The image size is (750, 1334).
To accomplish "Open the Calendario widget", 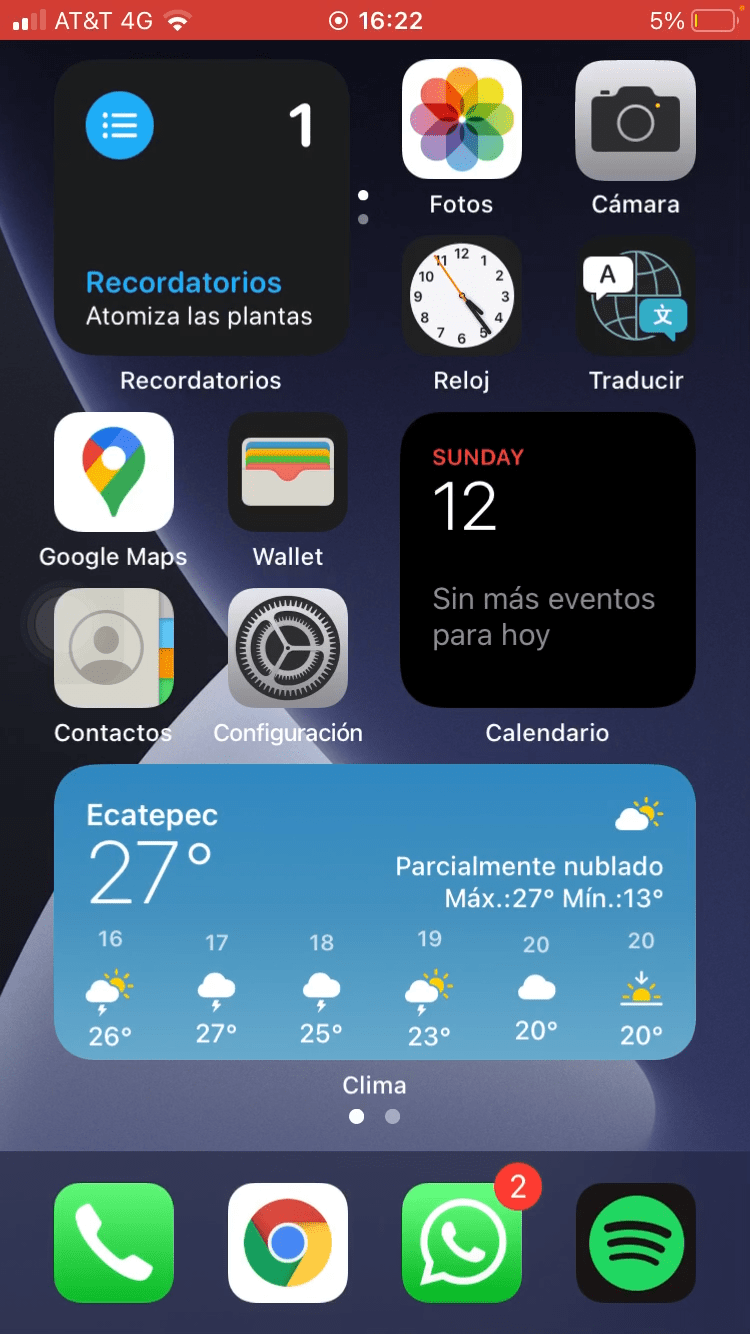I will coord(547,560).
